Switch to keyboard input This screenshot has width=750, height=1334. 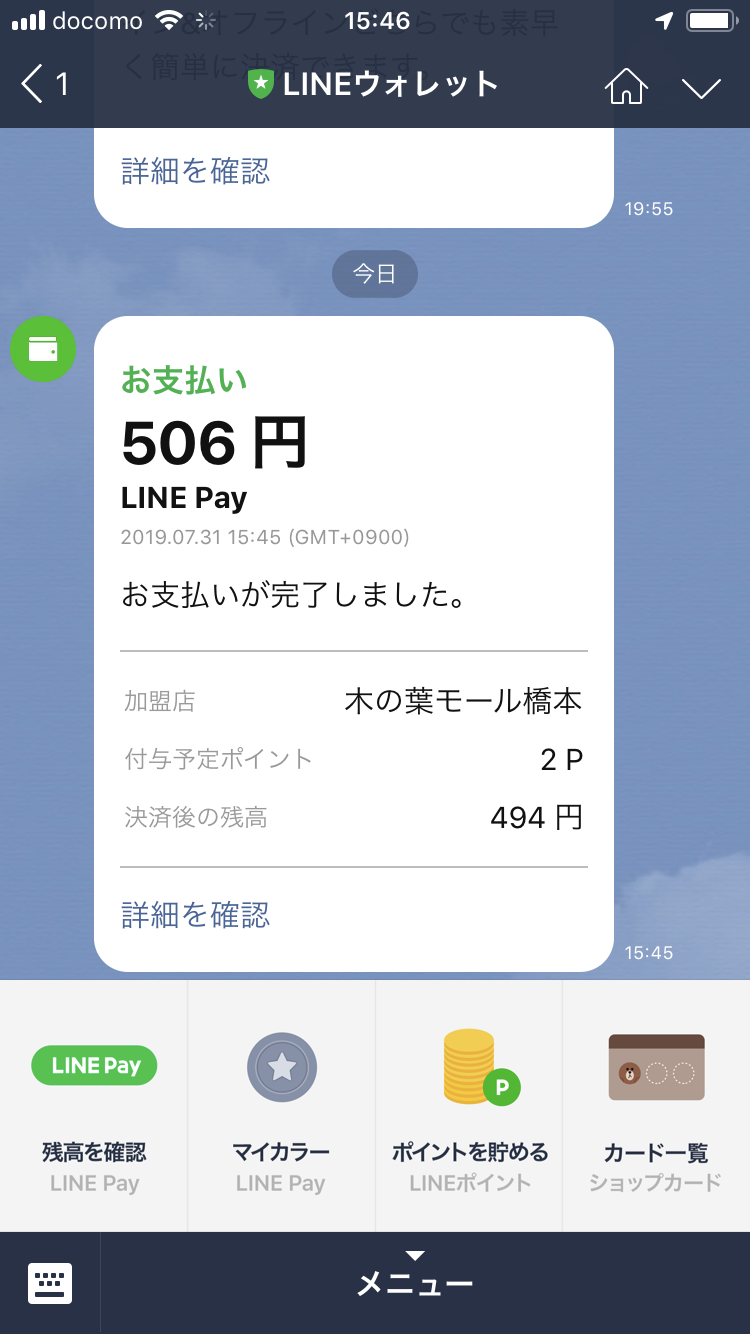[x=50, y=1283]
